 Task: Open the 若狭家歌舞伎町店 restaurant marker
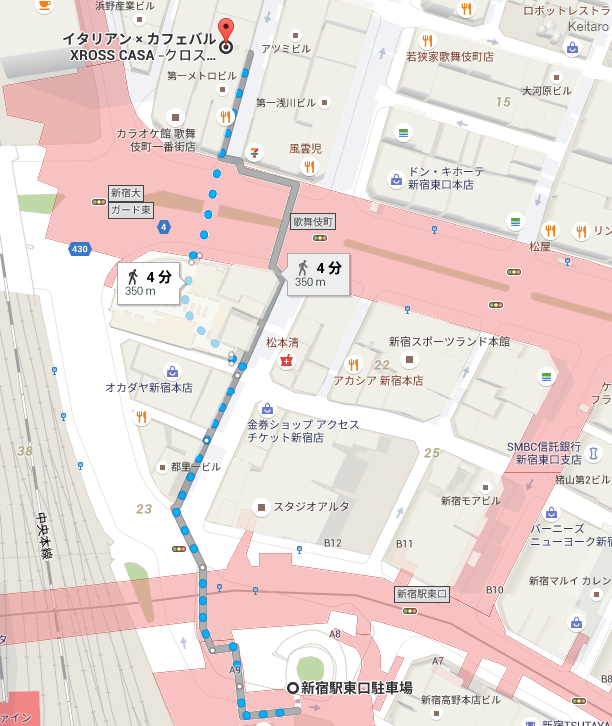click(x=427, y=41)
